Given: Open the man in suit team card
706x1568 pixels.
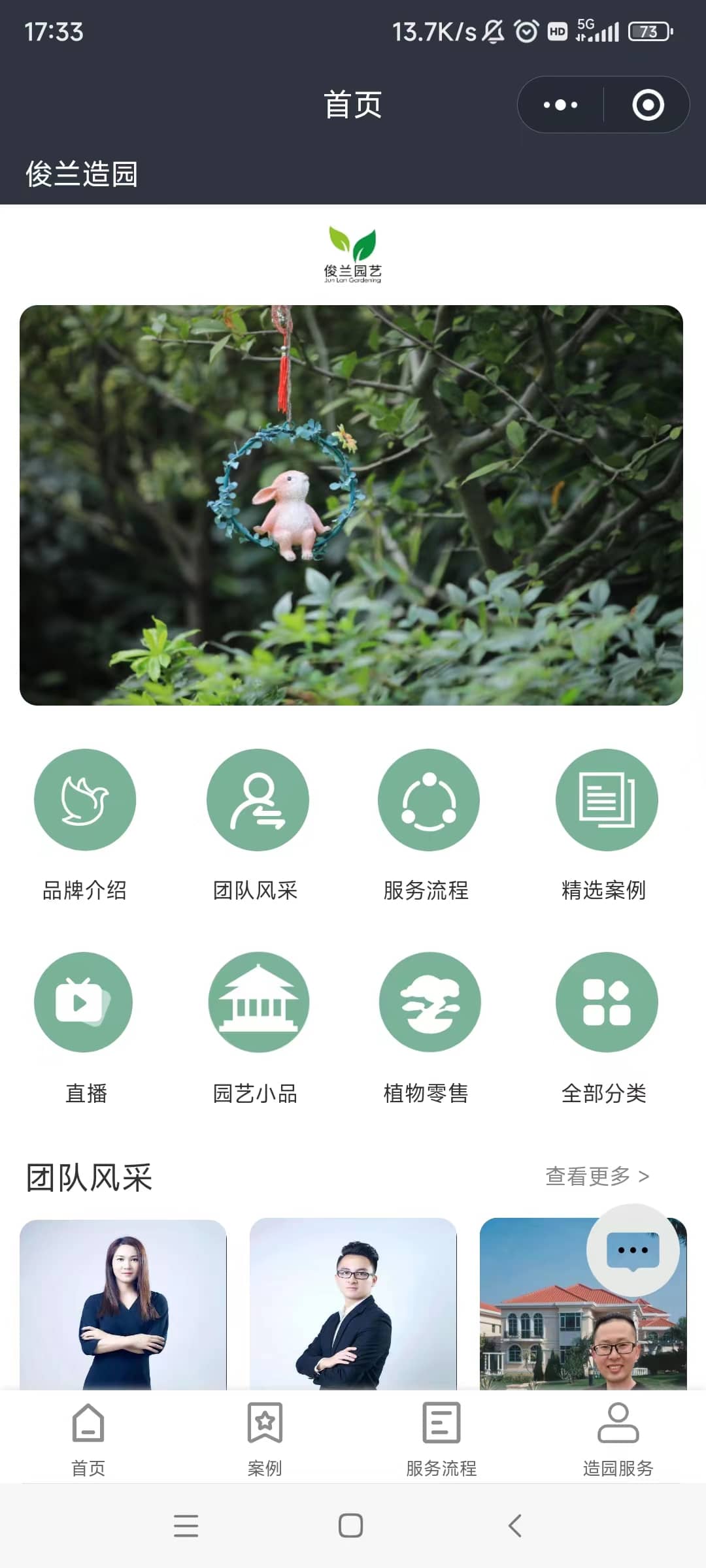Looking at the screenshot, I should pyautogui.click(x=353, y=1303).
